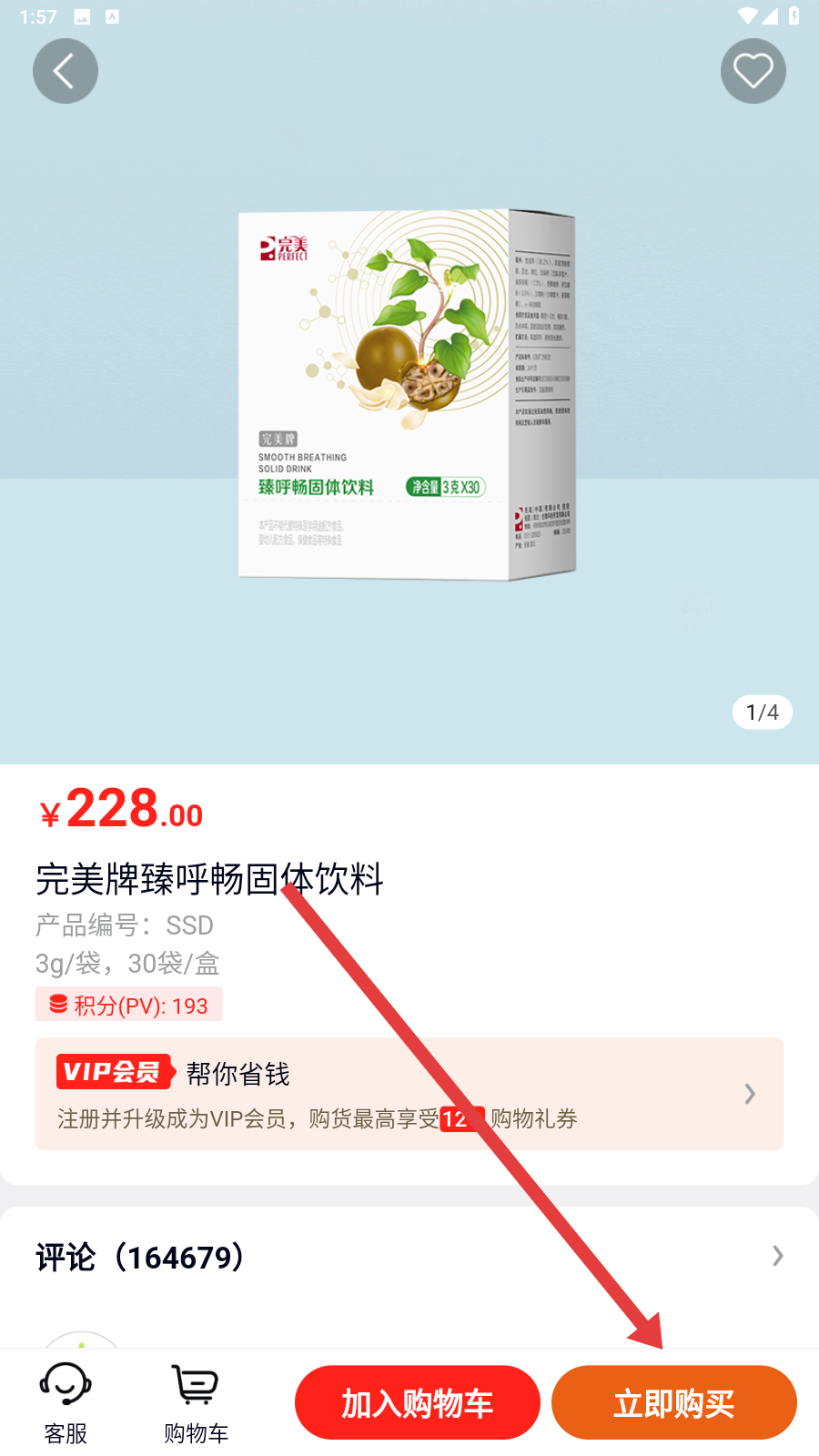Tap 加入购物车 to add to cart
This screenshot has width=819, height=1456.
pyautogui.click(x=418, y=1402)
